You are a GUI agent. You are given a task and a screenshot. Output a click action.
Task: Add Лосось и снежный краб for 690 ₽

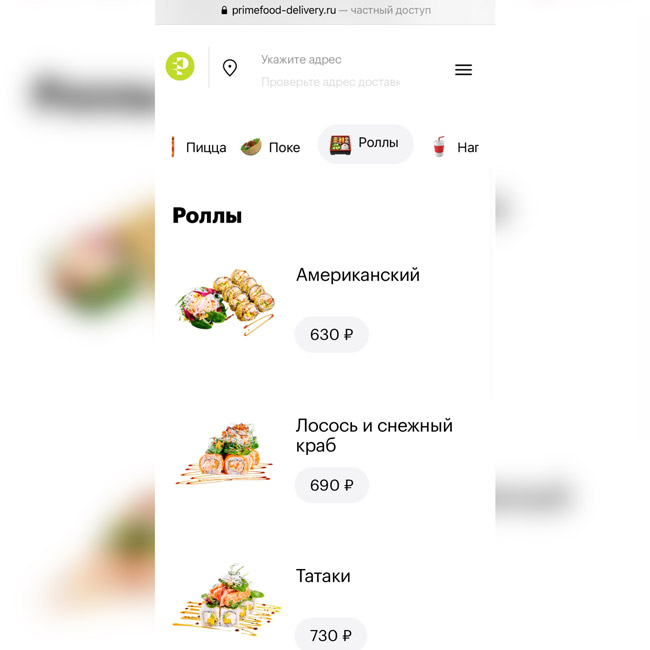tap(331, 485)
